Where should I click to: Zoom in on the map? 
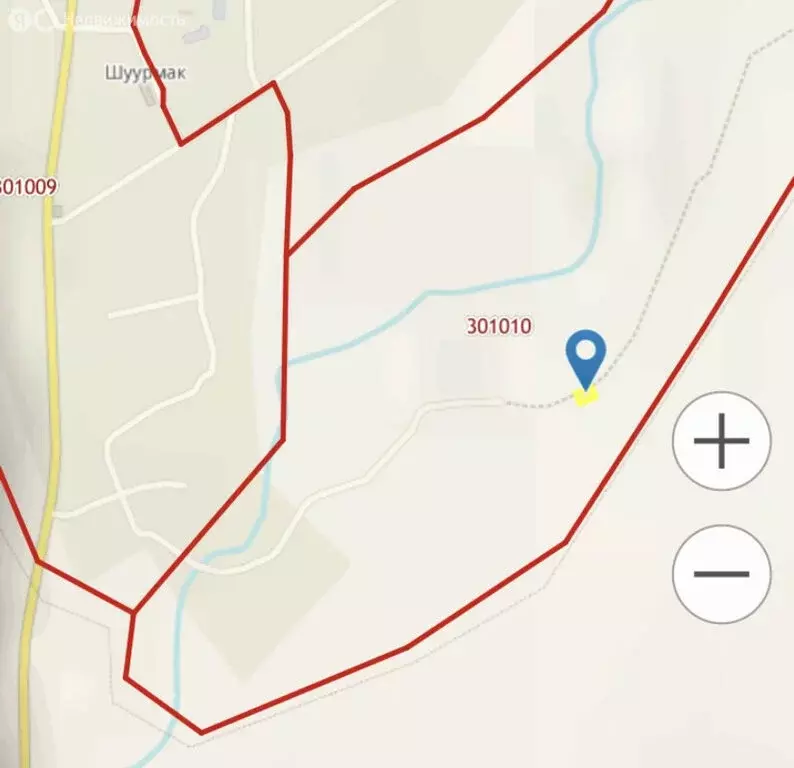click(721, 441)
